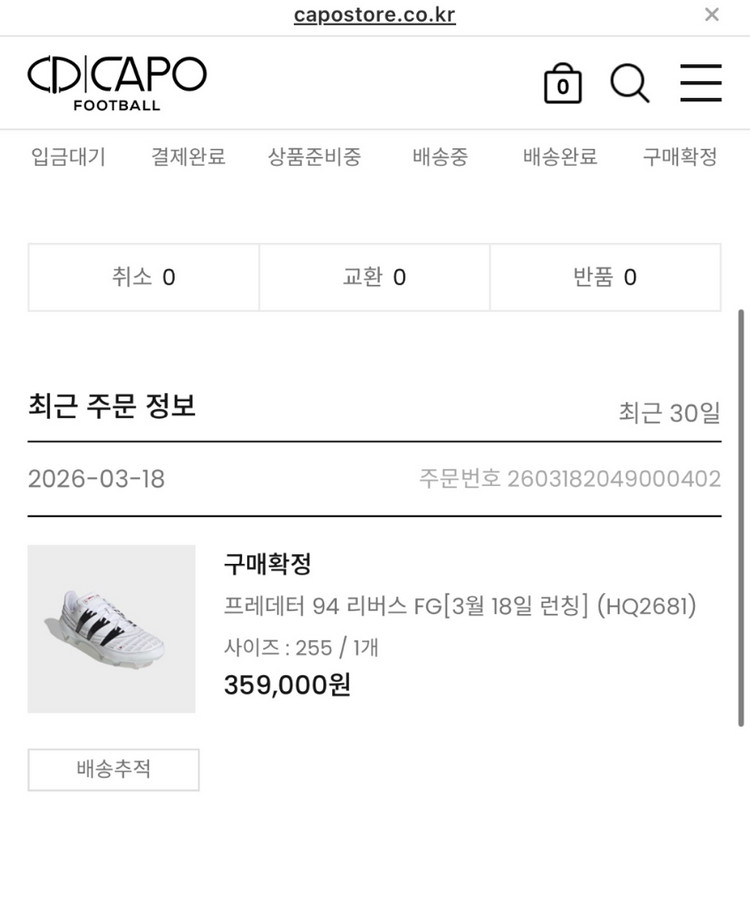The height and width of the screenshot is (906, 750).
Task: Click the CAPO Football logo
Action: 117,81
